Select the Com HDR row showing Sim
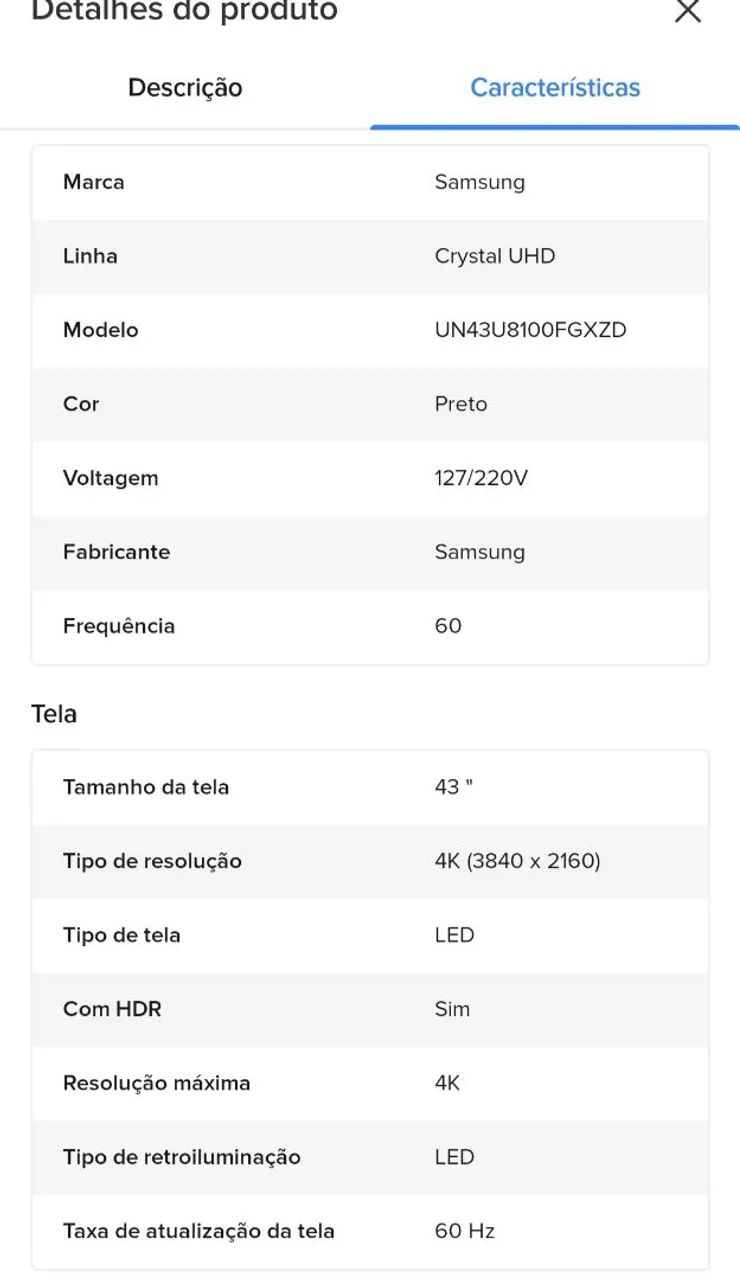Image resolution: width=740 pixels, height=1280 pixels. point(370,1009)
